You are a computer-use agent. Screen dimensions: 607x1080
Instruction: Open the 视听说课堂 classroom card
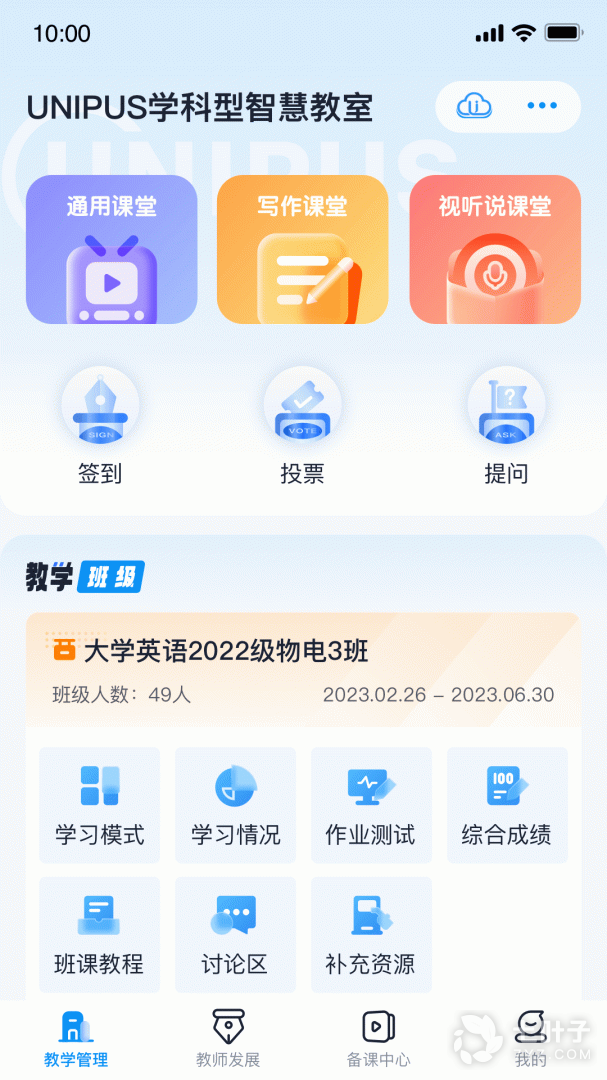click(494, 250)
